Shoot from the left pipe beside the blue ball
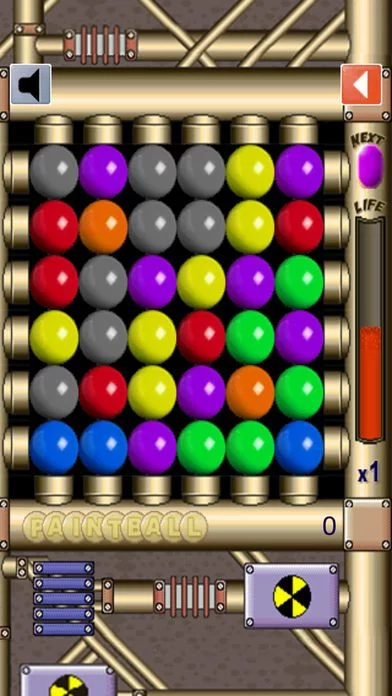The width and height of the screenshot is (392, 696). coord(16,447)
